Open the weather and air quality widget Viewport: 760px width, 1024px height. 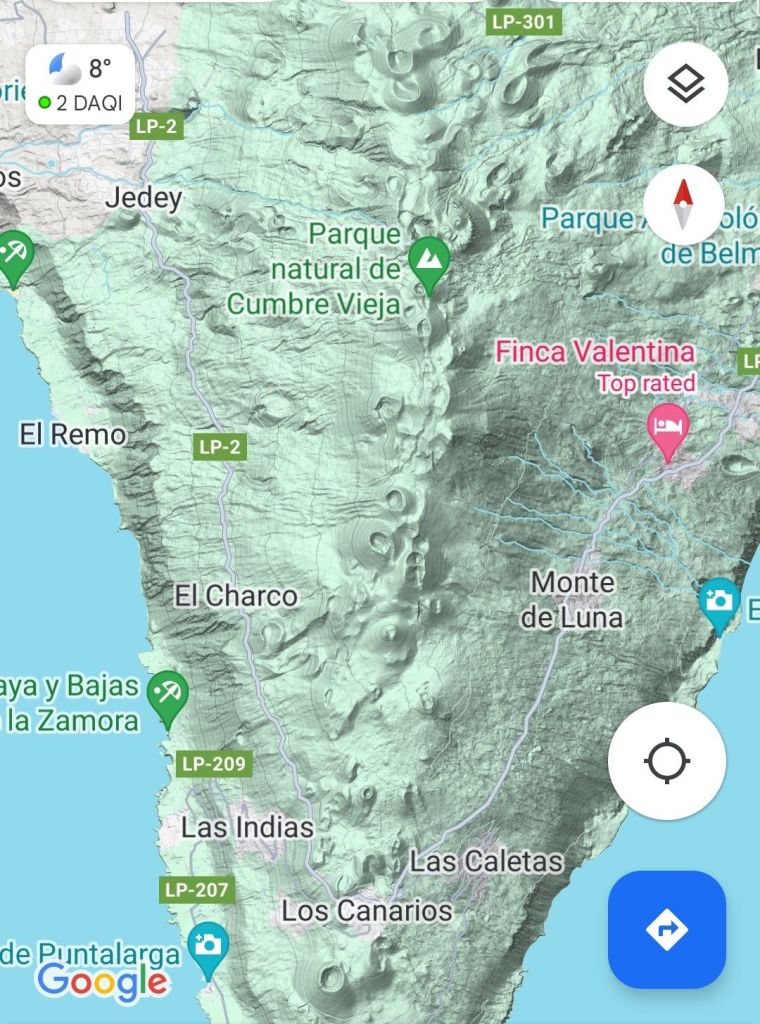(80, 85)
